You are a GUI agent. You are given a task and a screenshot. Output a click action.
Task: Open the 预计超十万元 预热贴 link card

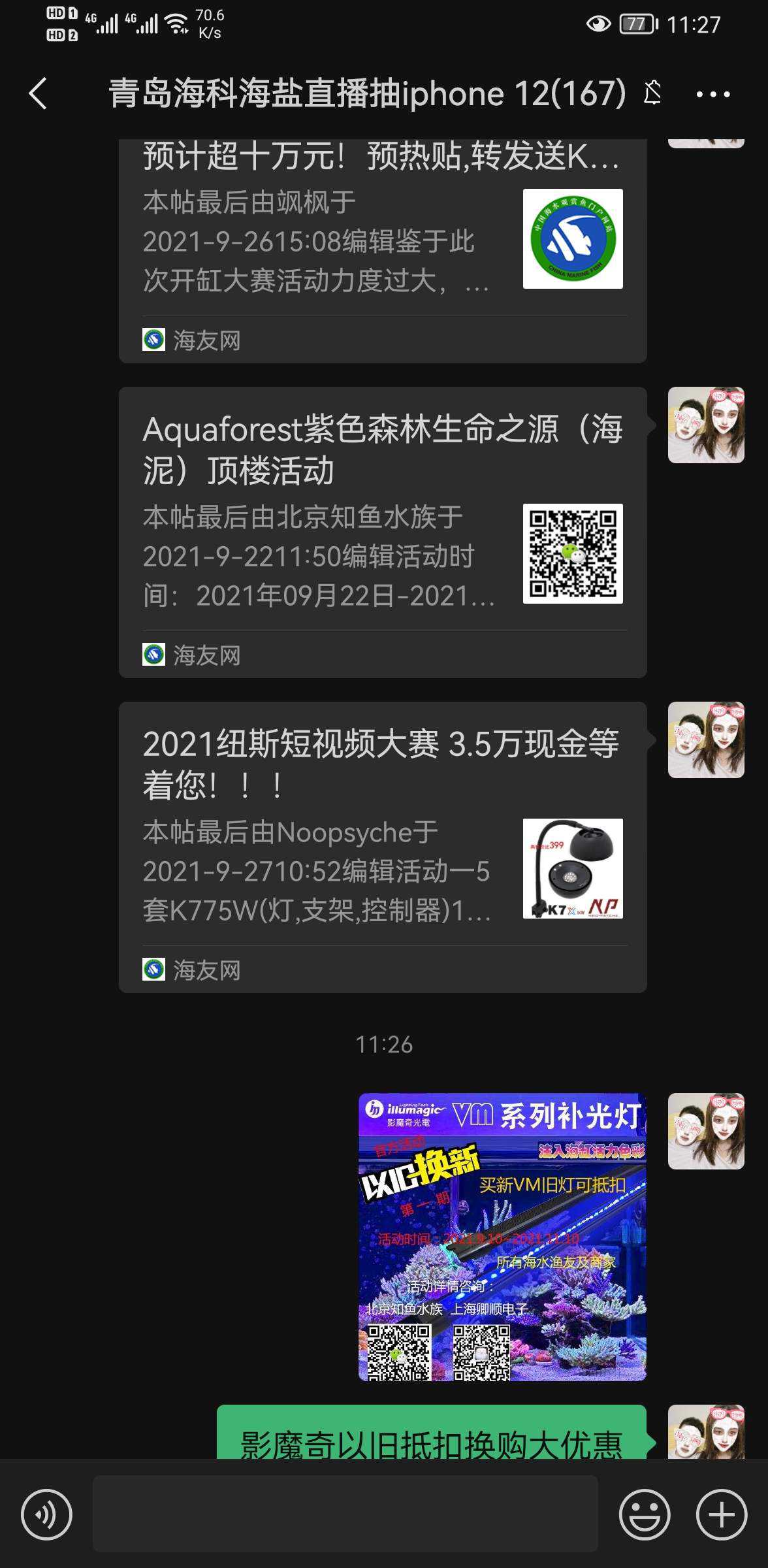(x=382, y=248)
